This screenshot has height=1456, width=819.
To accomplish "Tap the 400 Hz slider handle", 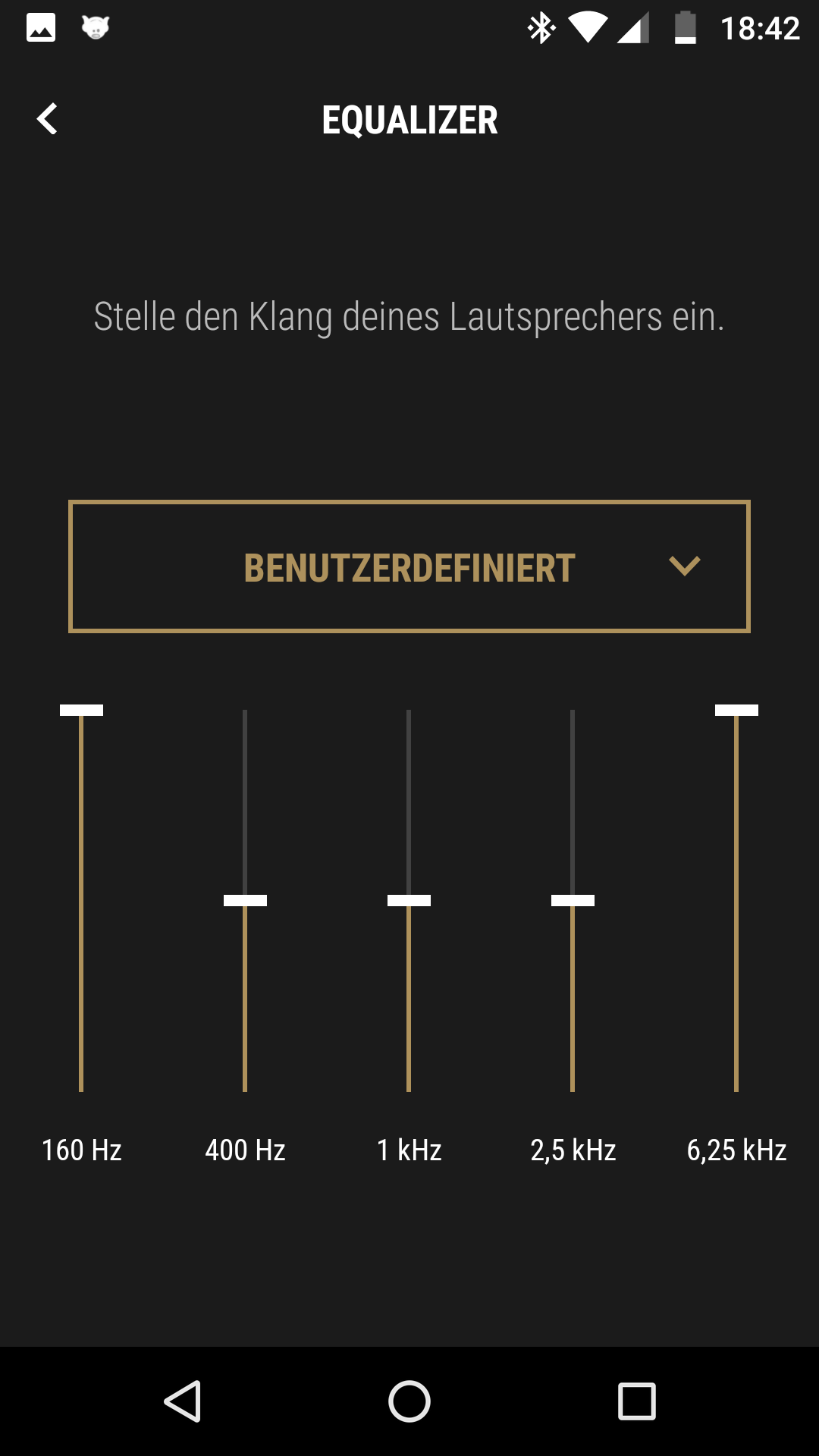I will click(245, 900).
